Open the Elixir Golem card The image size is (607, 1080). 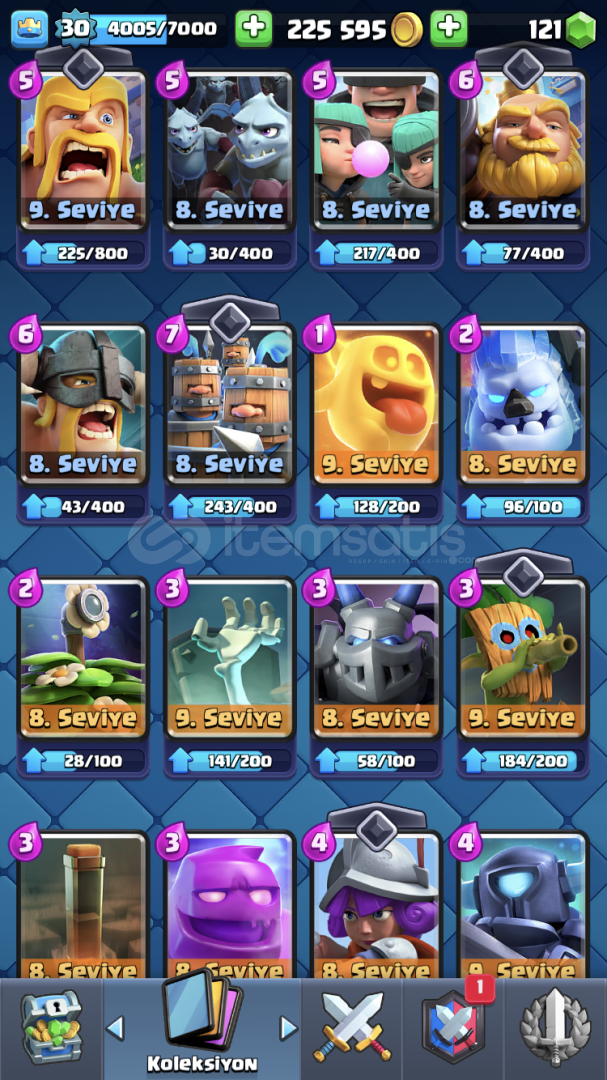(x=229, y=904)
